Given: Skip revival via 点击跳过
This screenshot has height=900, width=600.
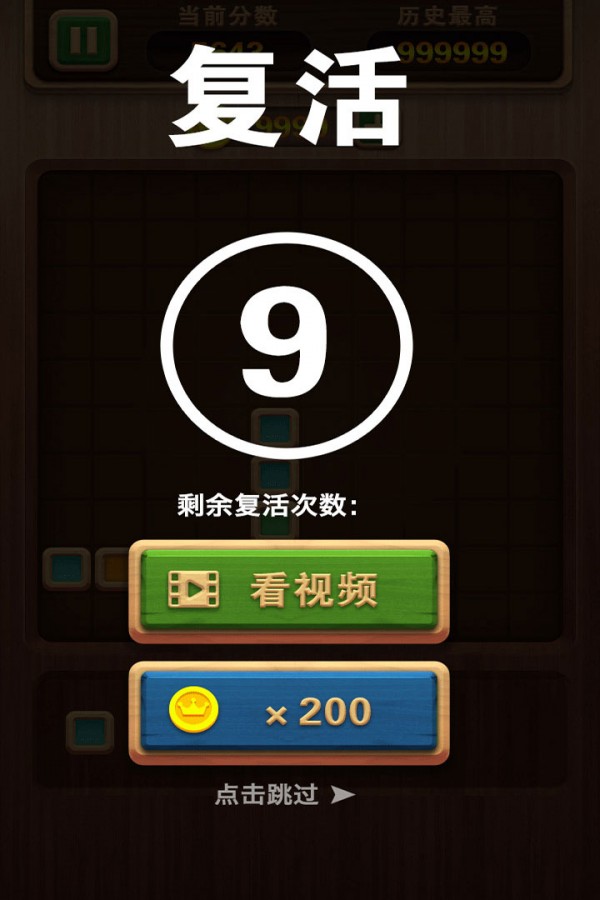Looking at the screenshot, I should point(284,795).
